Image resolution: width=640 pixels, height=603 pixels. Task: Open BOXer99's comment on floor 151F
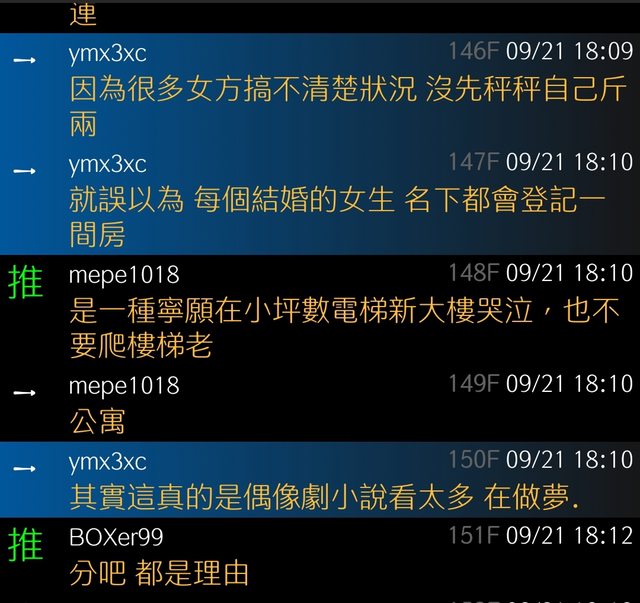click(x=320, y=556)
